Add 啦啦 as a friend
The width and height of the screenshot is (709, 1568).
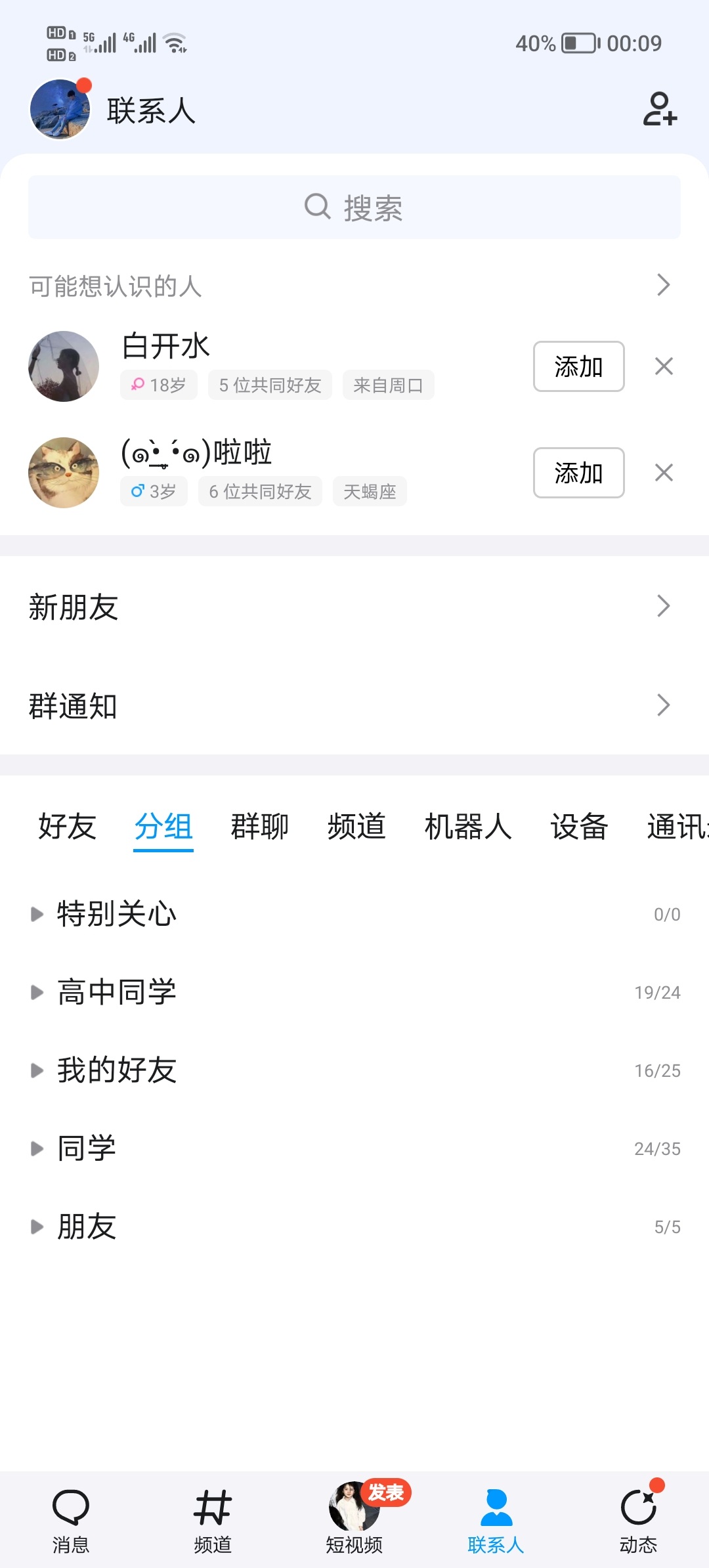tap(578, 473)
